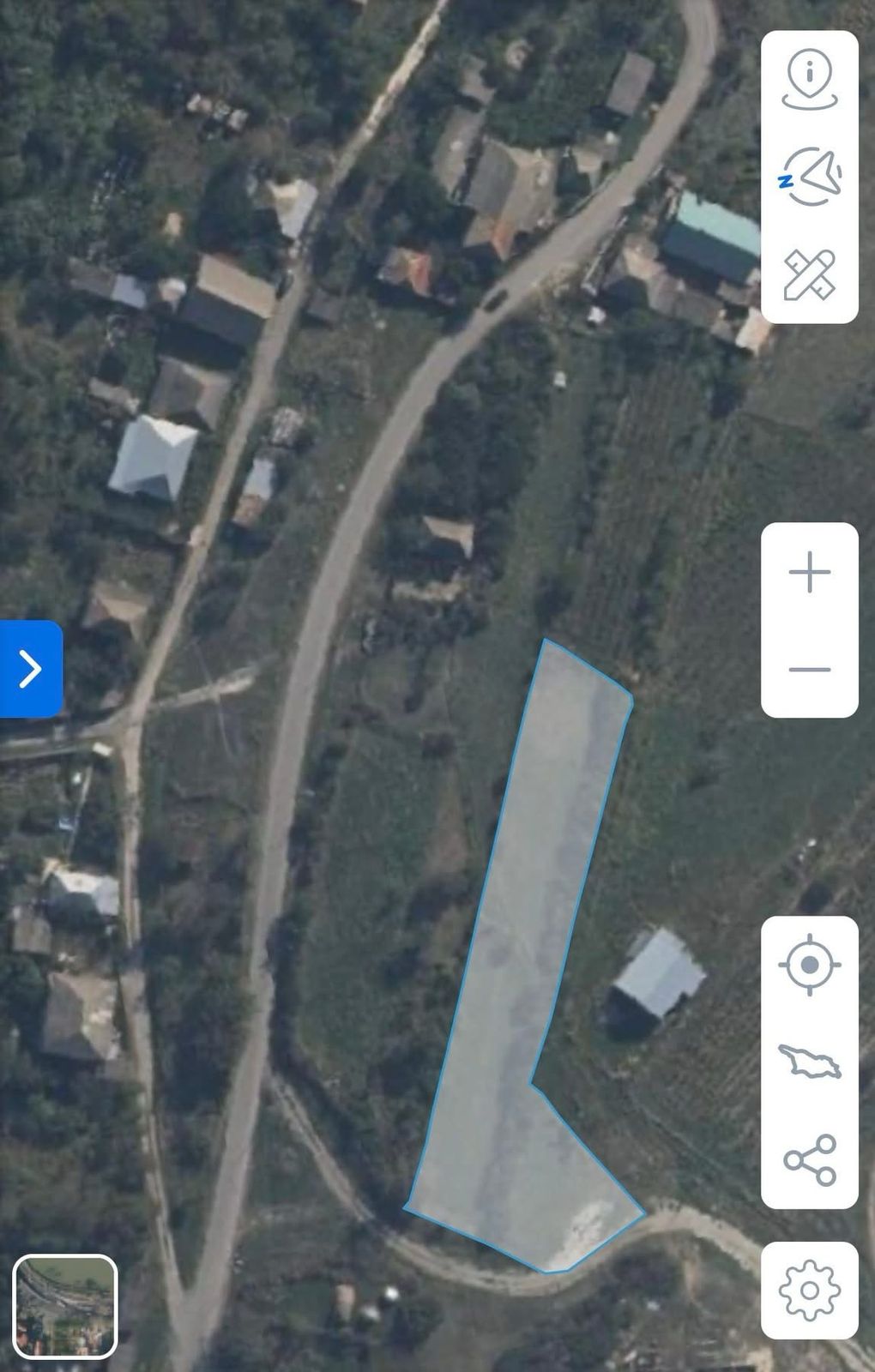Open the map info tool
This screenshot has height=1372, width=875.
tap(809, 80)
